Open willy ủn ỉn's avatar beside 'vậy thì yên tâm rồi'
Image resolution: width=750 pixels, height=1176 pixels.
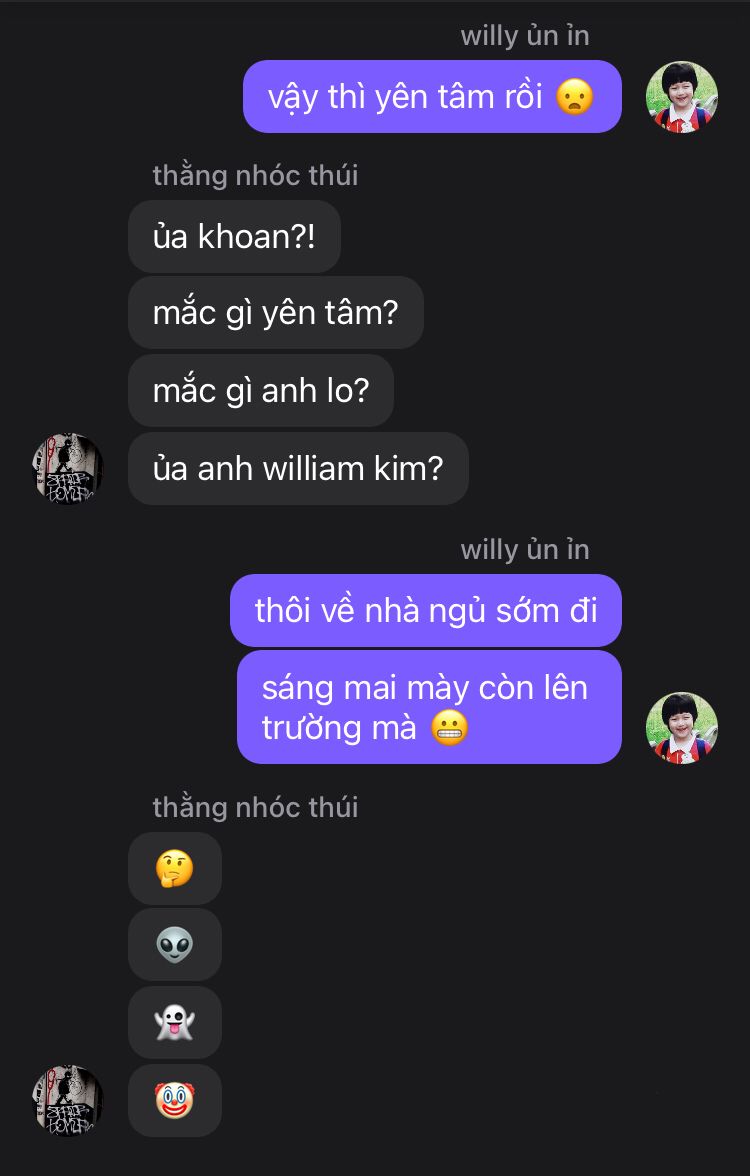682,97
